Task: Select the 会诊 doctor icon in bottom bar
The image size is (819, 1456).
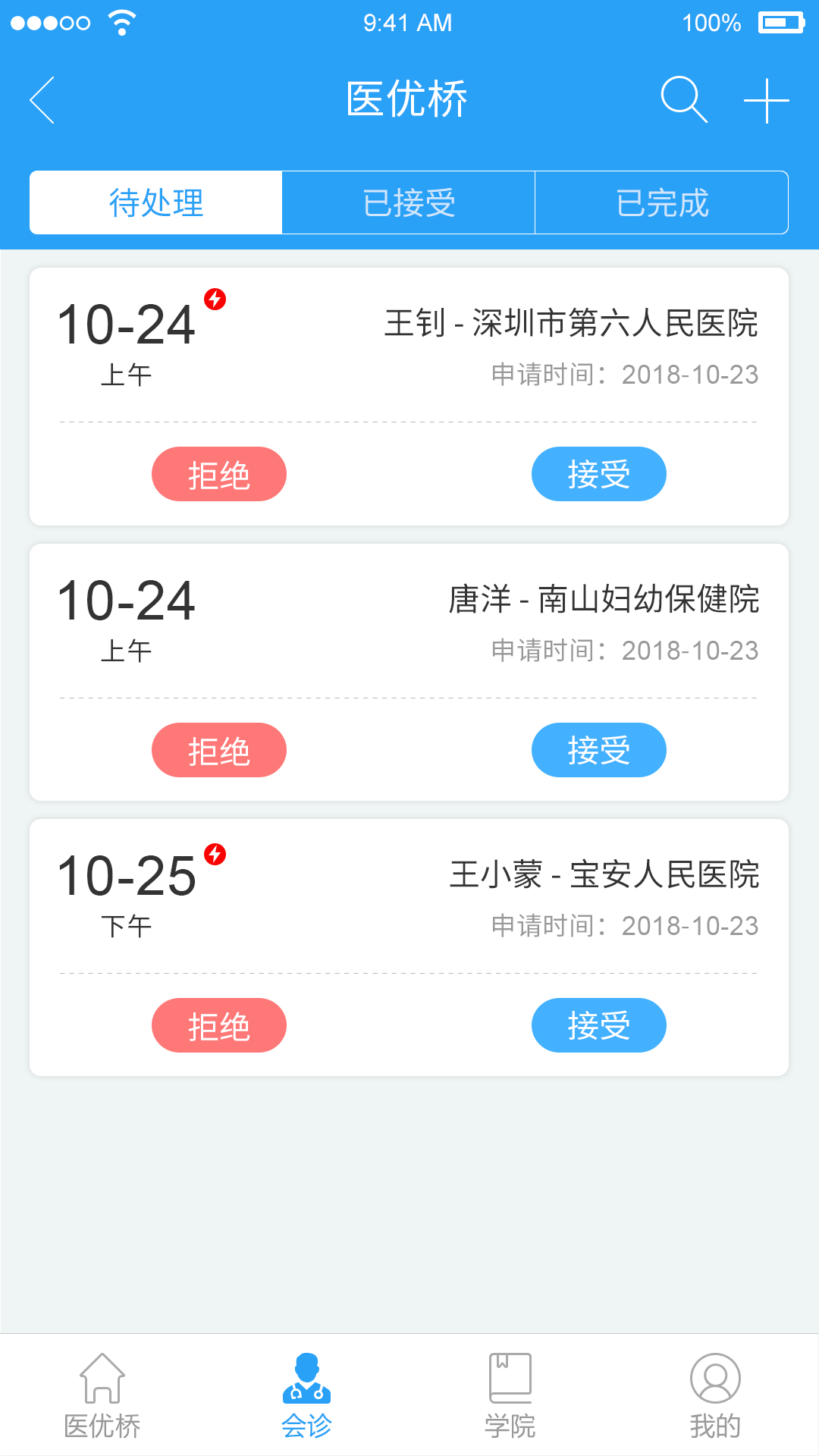Action: click(x=307, y=1392)
